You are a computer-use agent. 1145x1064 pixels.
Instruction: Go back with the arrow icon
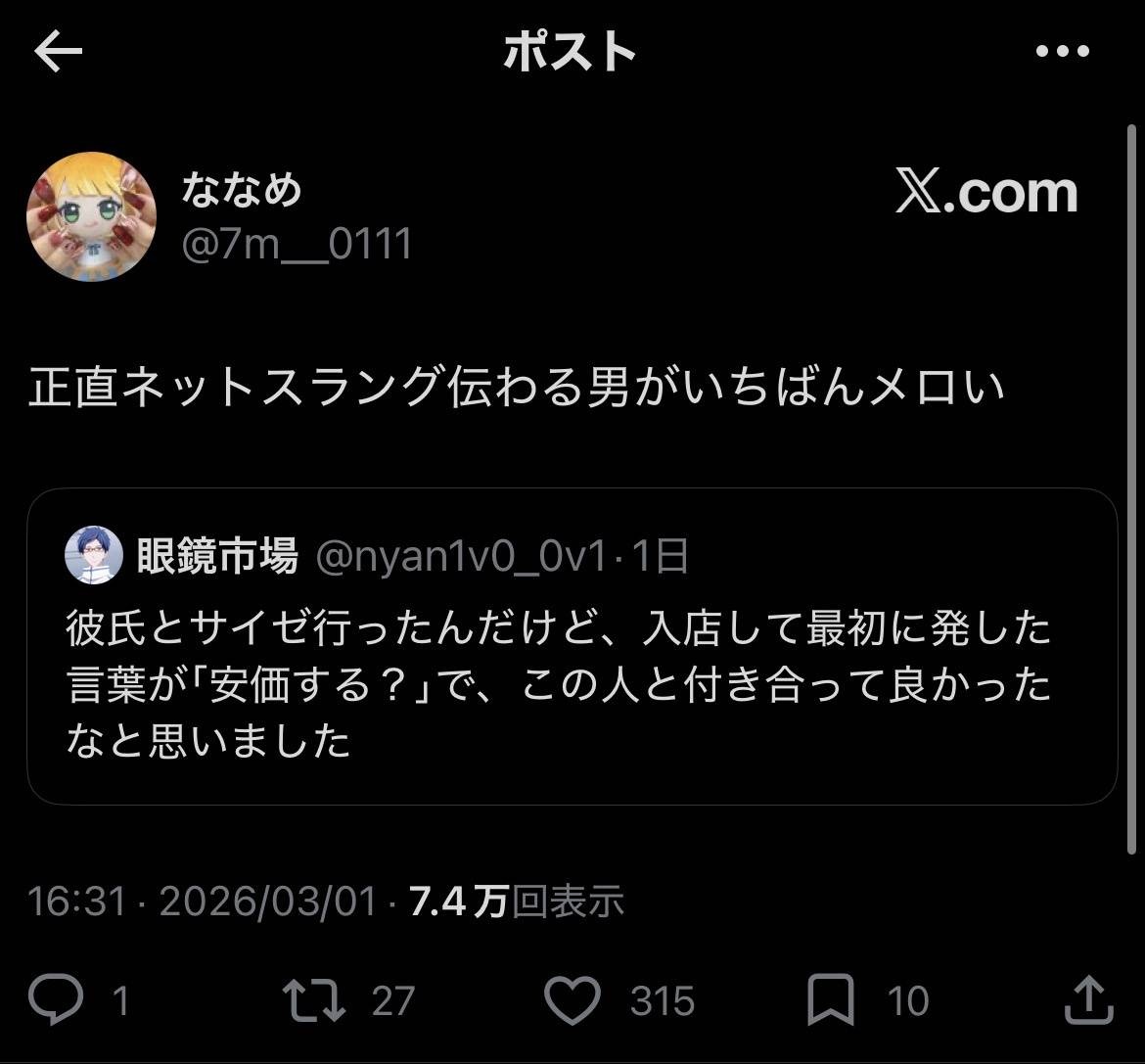pyautogui.click(x=58, y=53)
